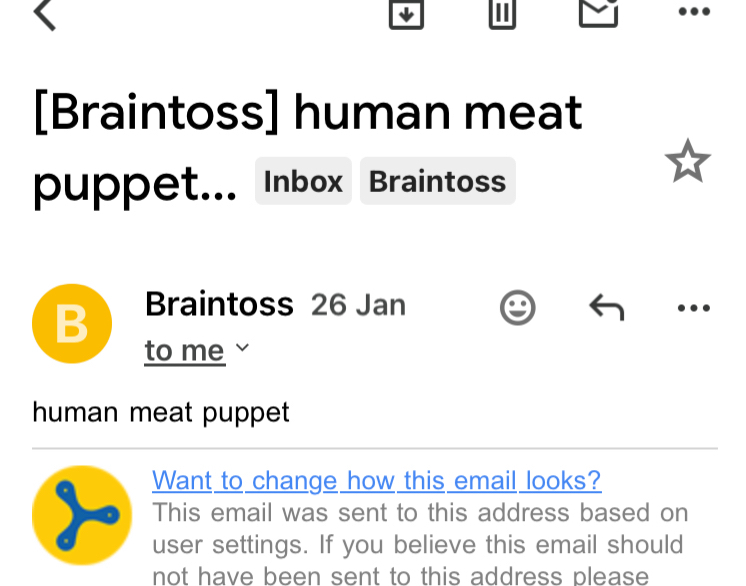Open the message's three-dot options menu
Screen dimensions: 746x586
tap(693, 308)
